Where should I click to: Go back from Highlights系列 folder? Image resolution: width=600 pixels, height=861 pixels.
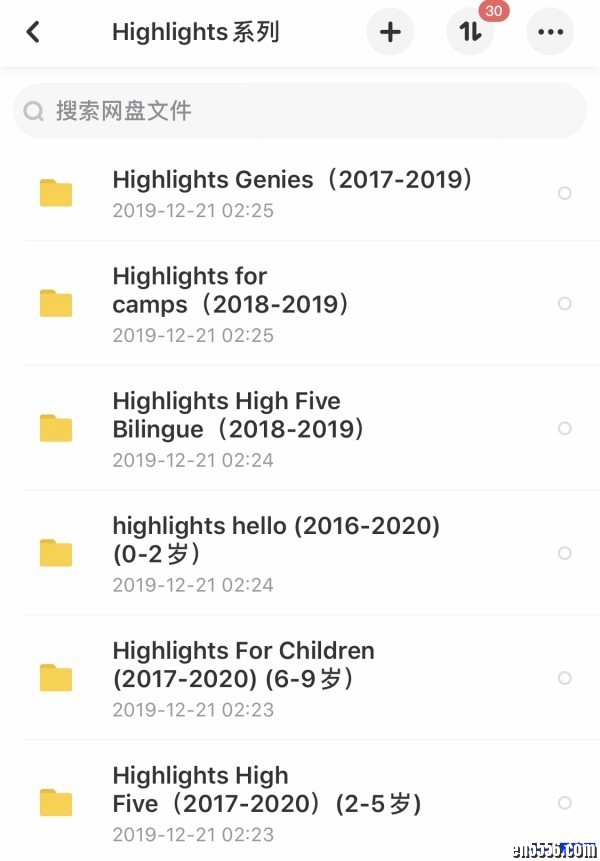click(x=33, y=32)
